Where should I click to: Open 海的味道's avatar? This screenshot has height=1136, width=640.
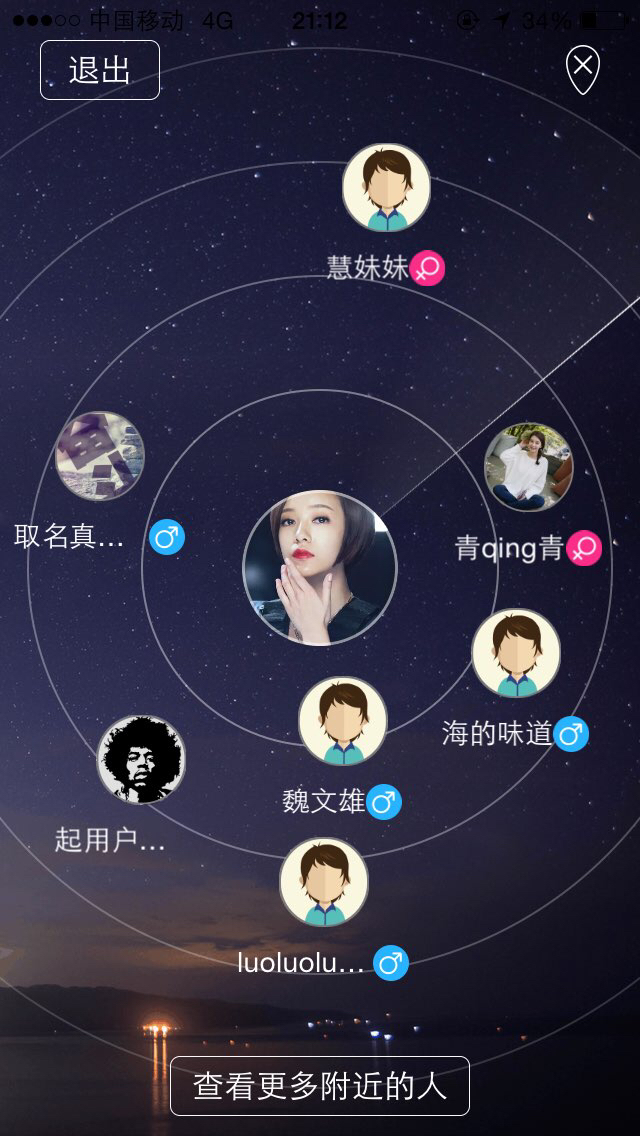(x=516, y=653)
